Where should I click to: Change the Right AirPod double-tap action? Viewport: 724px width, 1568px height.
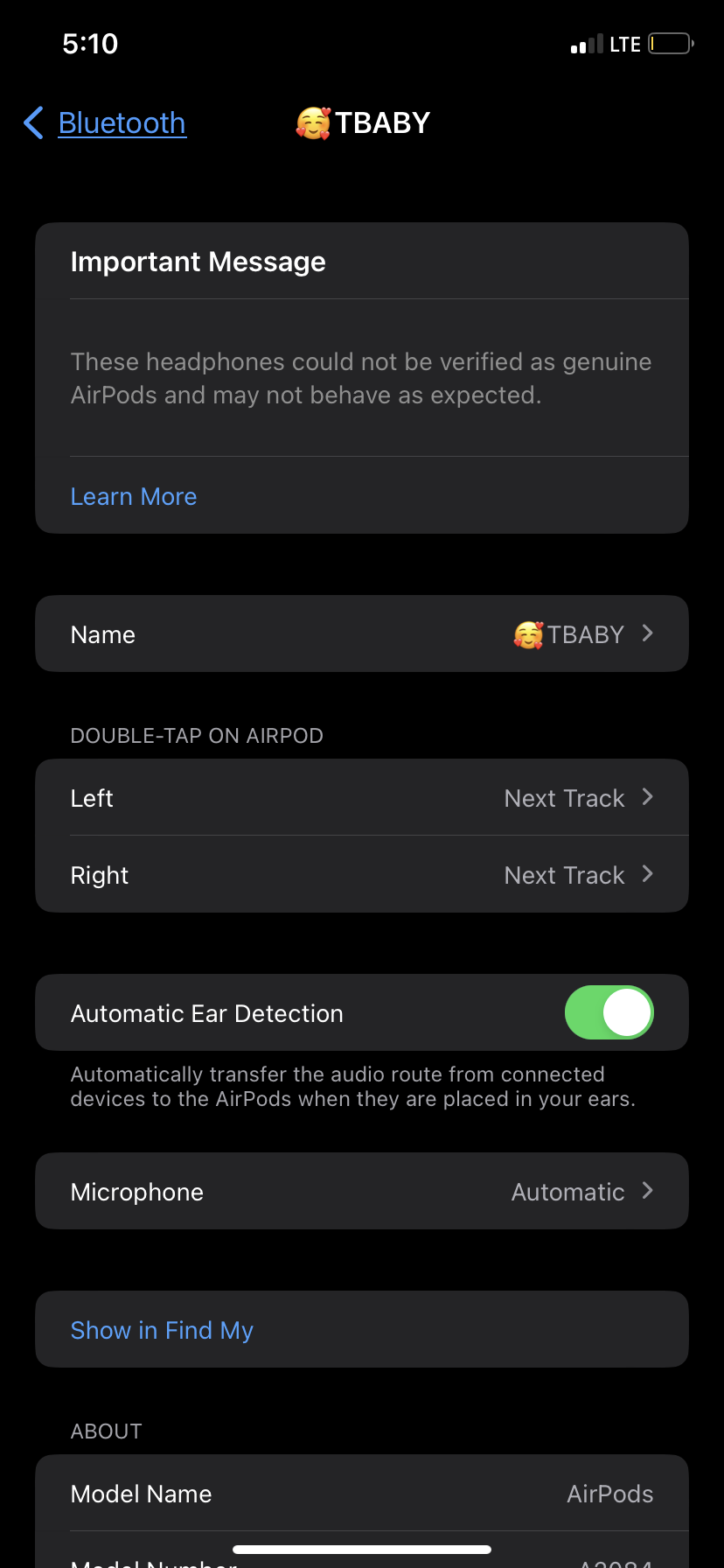tap(362, 875)
